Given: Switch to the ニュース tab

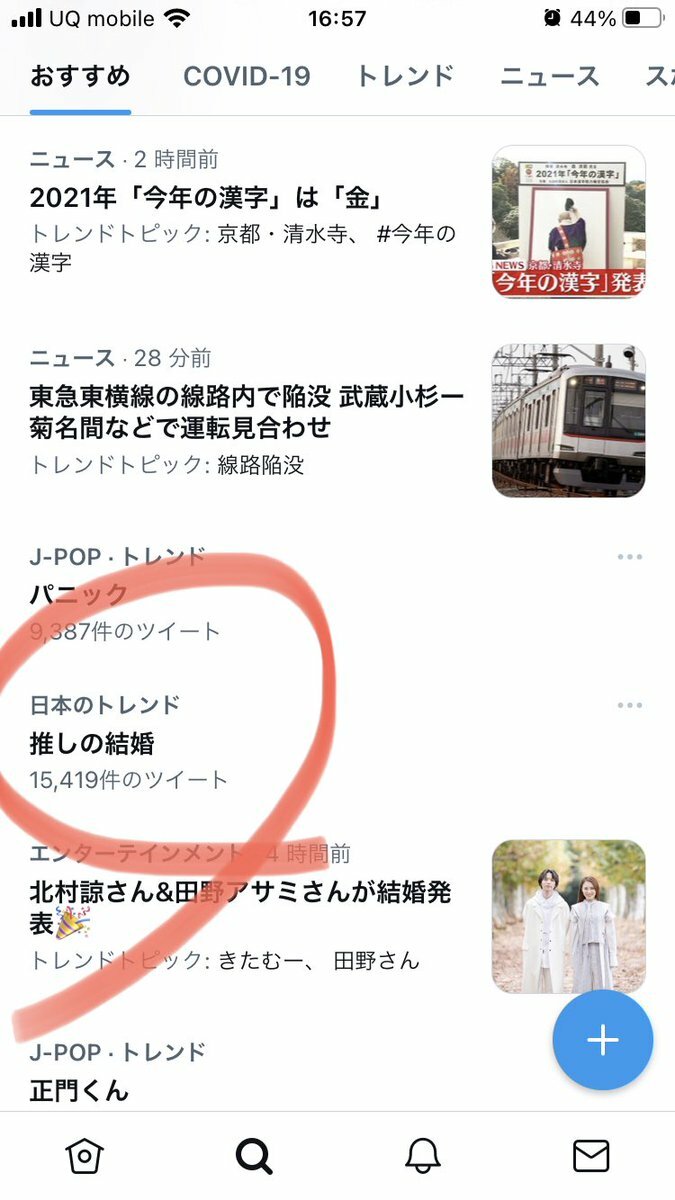Looking at the screenshot, I should tap(549, 76).
